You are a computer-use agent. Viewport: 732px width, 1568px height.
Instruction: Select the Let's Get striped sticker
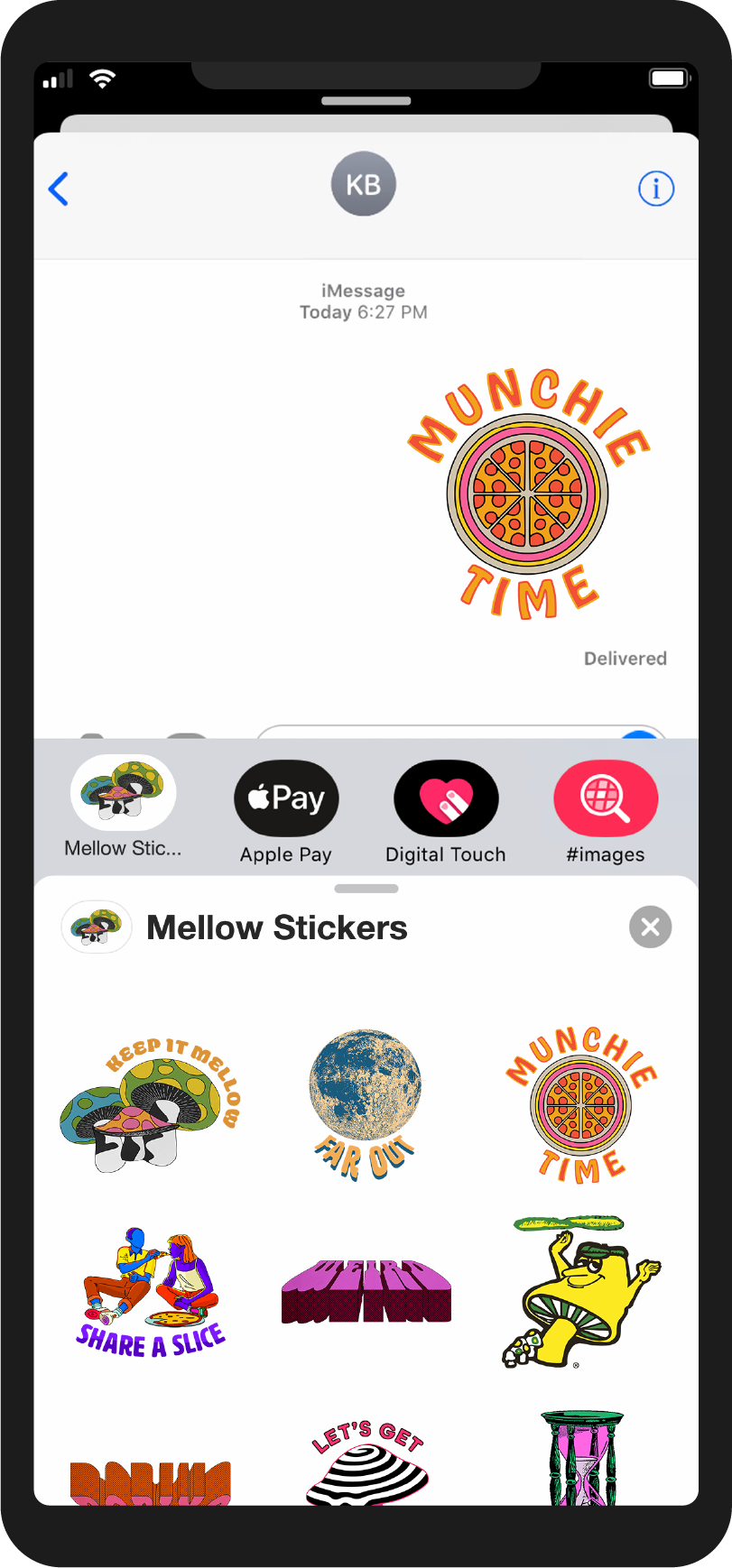(366, 1462)
